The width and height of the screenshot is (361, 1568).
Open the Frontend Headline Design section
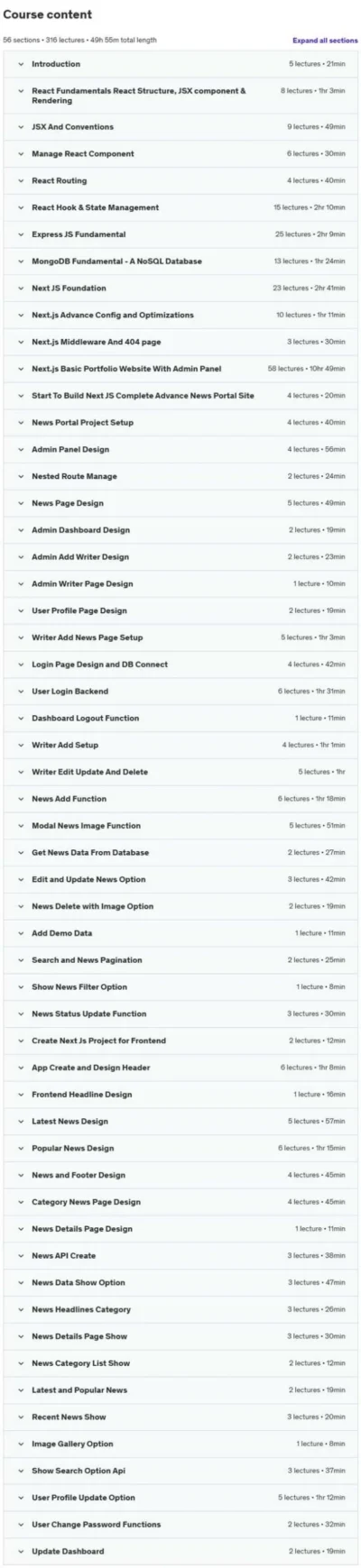(180, 1095)
